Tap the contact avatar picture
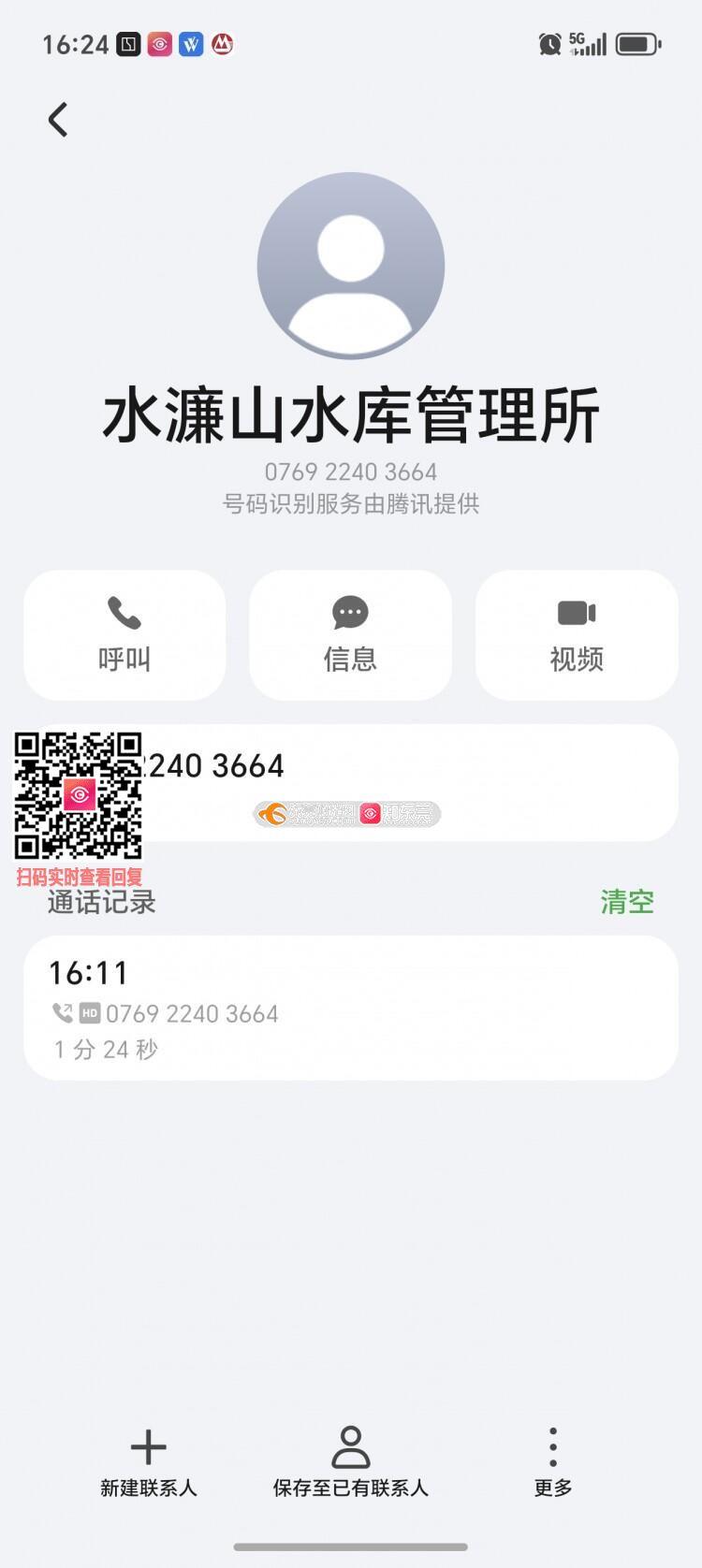Viewport: 702px width, 1568px height. coord(351,266)
